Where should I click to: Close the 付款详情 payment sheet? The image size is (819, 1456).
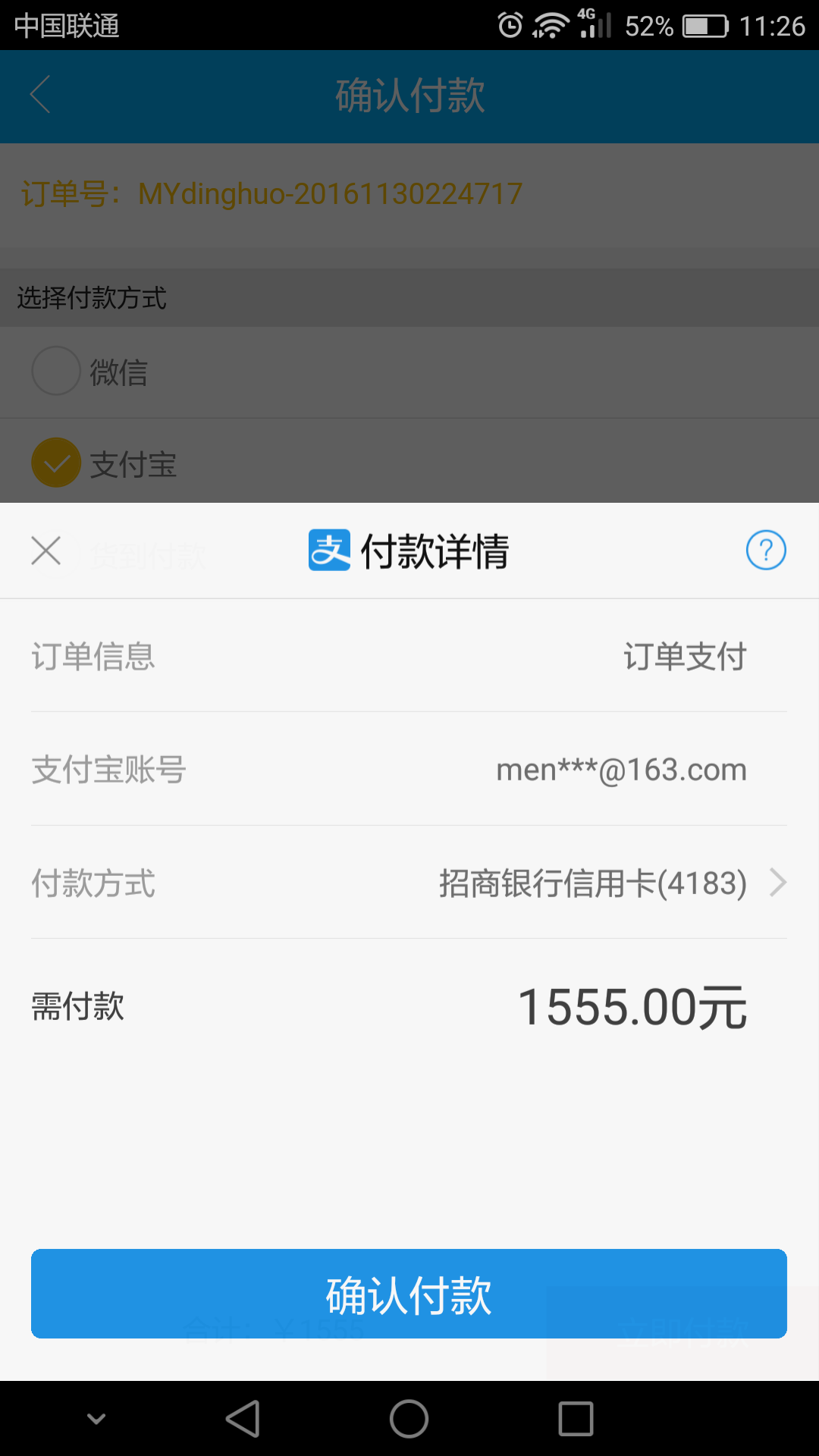(x=46, y=551)
